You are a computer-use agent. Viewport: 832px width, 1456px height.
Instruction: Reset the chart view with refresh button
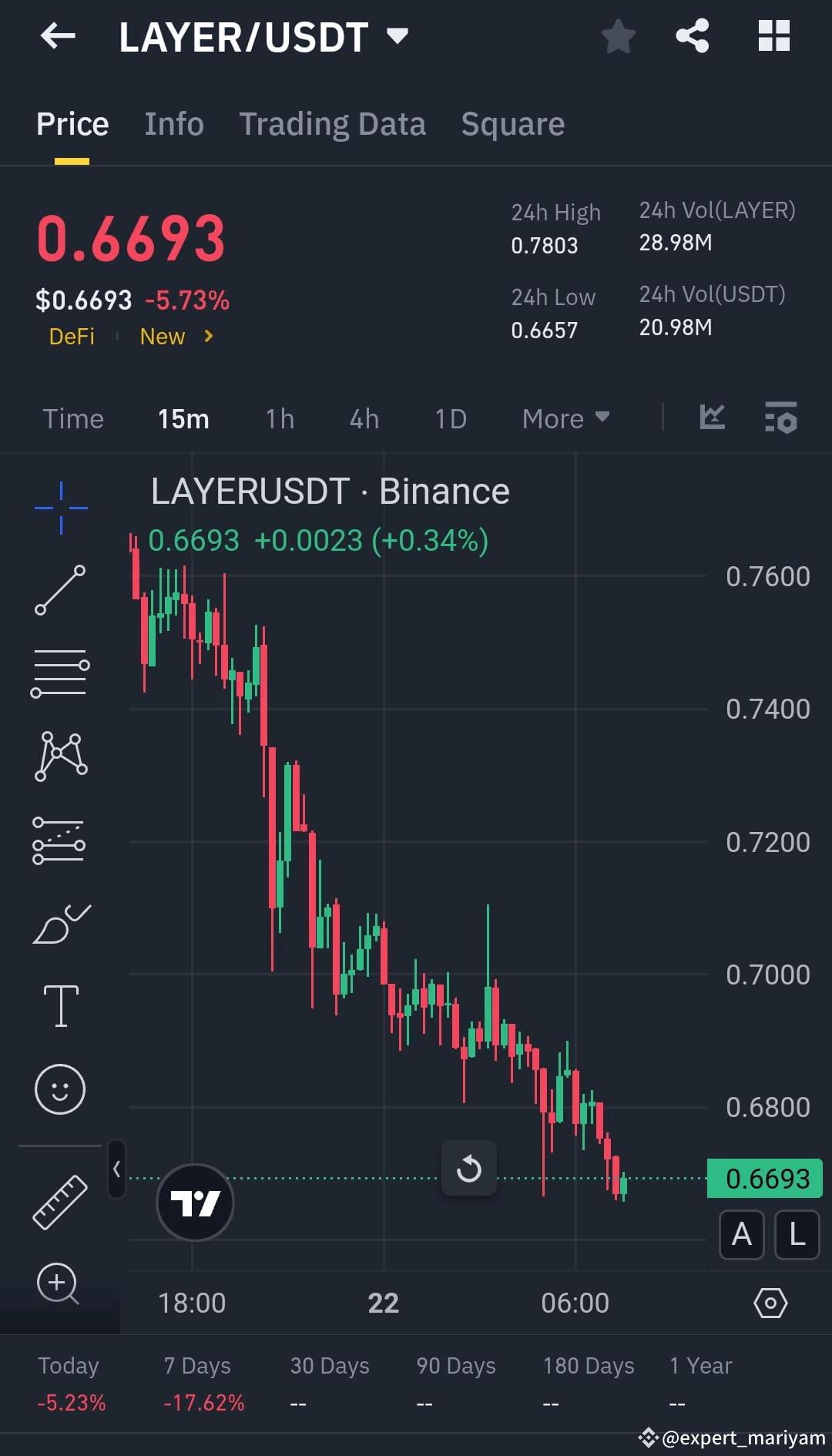point(469,1168)
